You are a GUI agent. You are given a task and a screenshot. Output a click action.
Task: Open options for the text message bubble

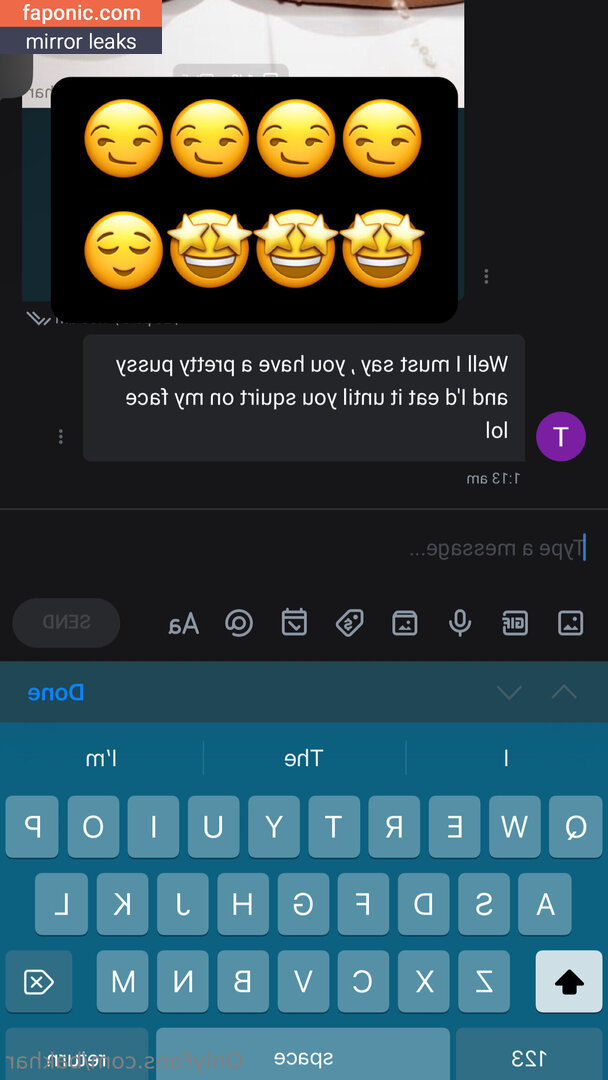point(61,437)
